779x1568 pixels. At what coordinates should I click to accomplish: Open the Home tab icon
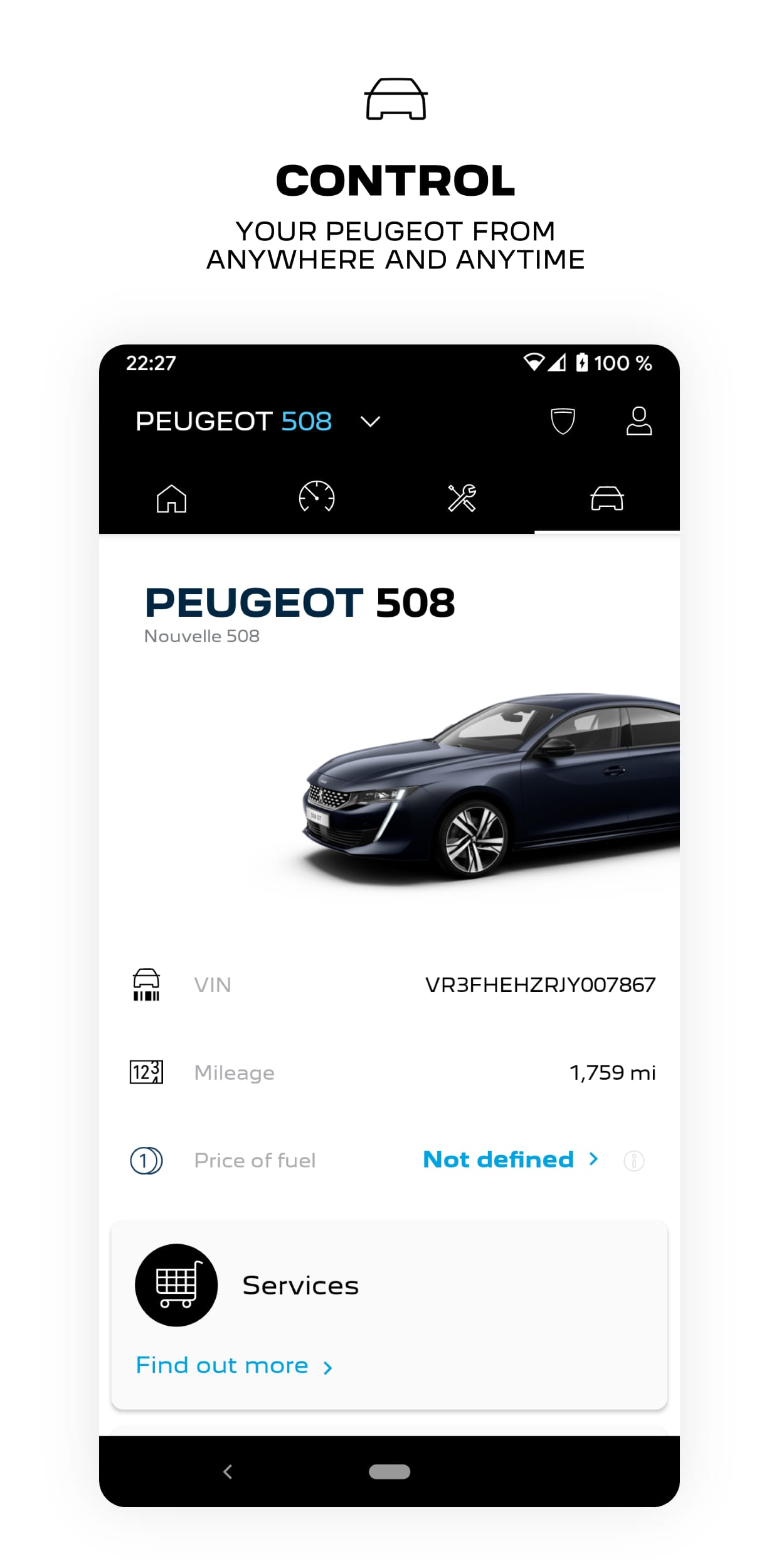click(171, 498)
